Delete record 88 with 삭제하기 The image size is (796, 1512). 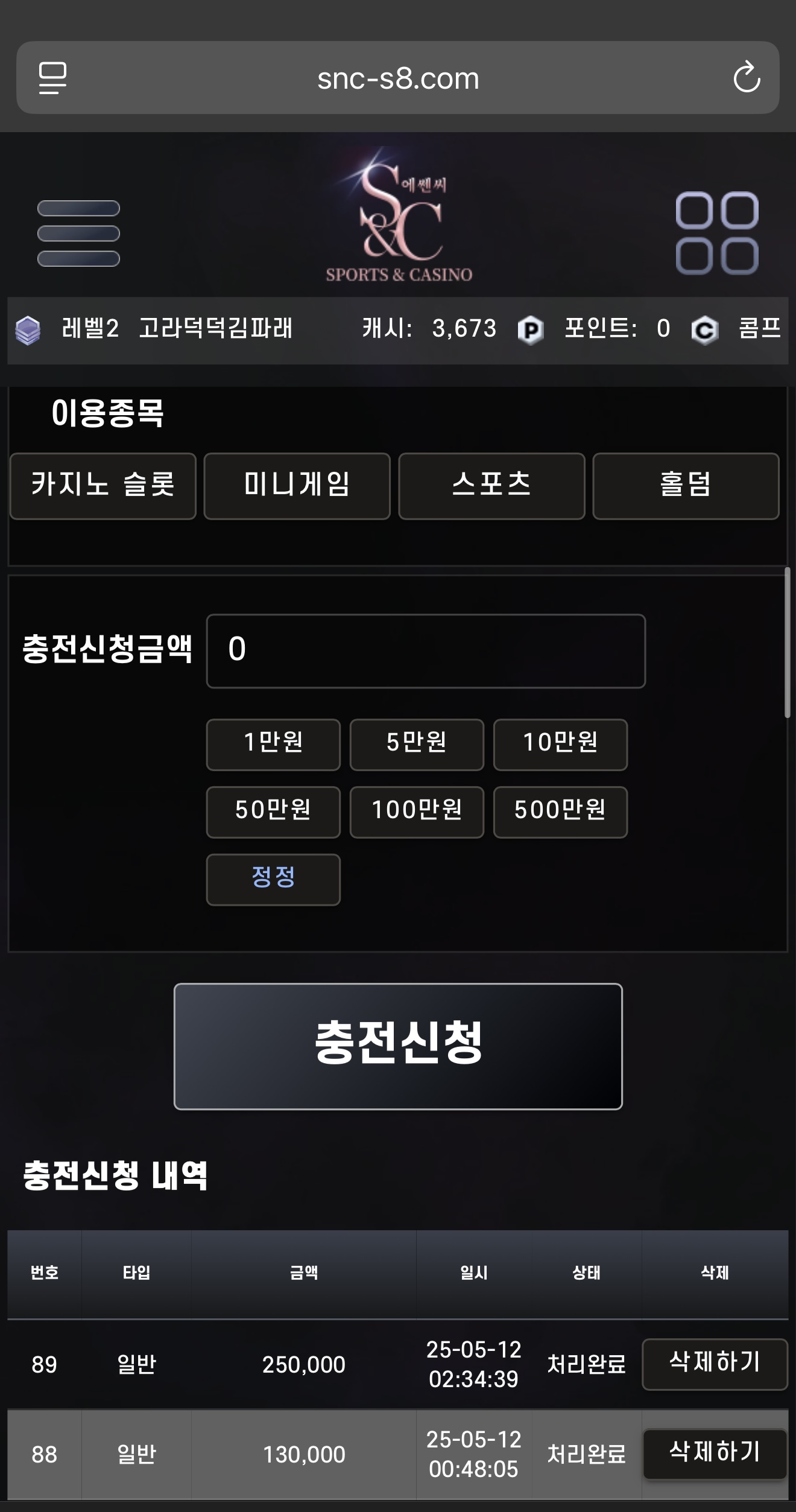pyautogui.click(x=715, y=1453)
